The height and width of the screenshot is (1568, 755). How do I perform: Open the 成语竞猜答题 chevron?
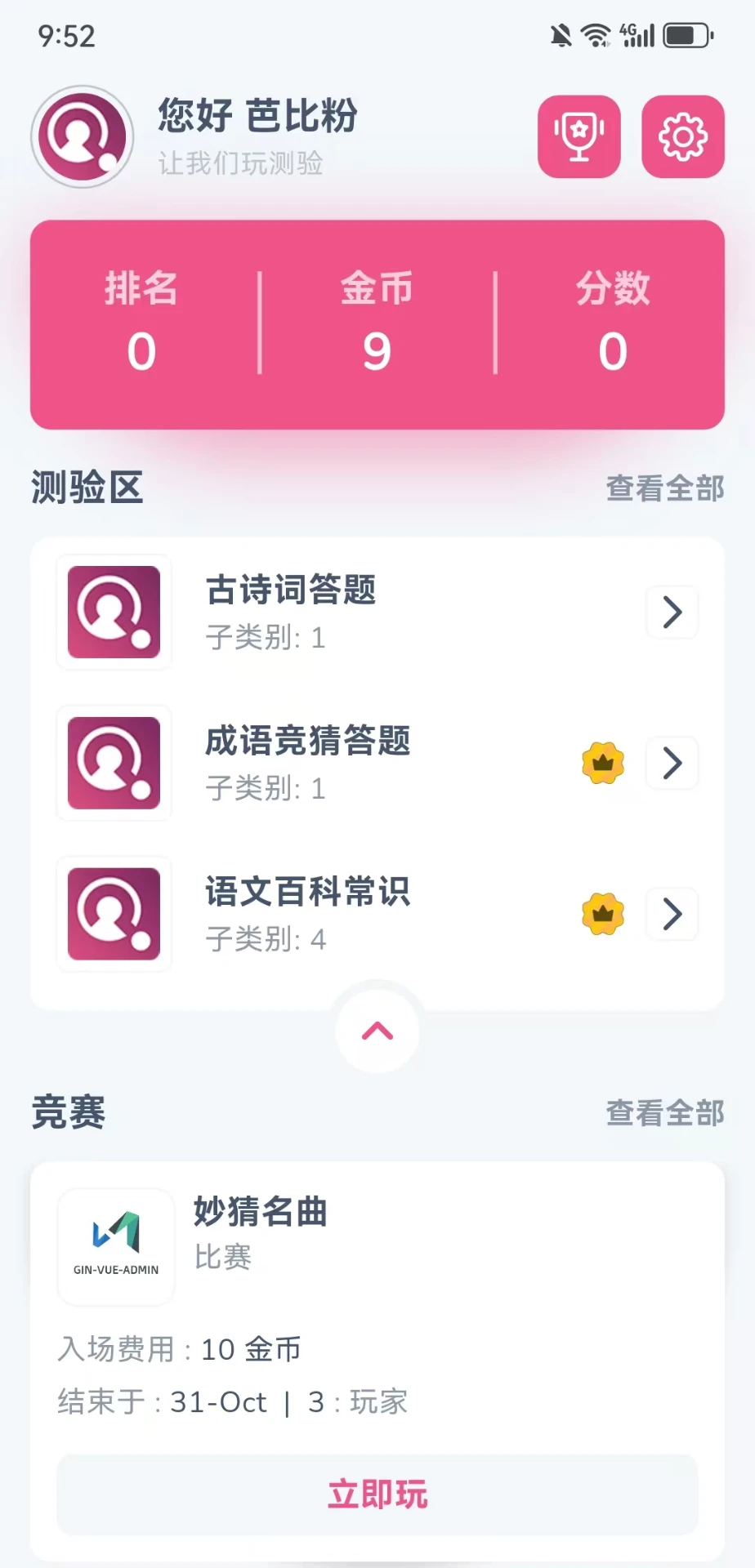point(671,763)
